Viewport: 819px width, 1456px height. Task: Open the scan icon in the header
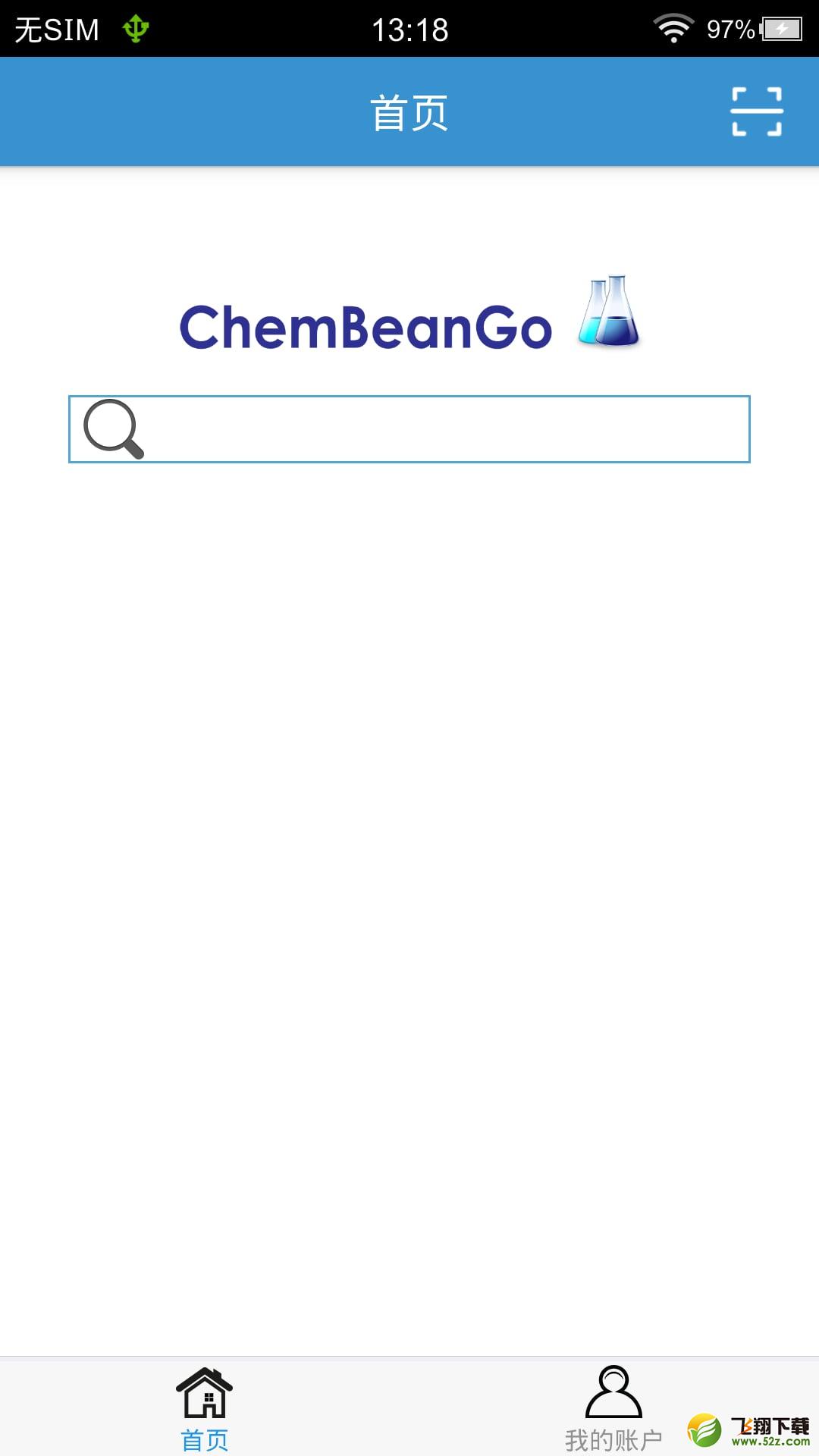tap(757, 111)
